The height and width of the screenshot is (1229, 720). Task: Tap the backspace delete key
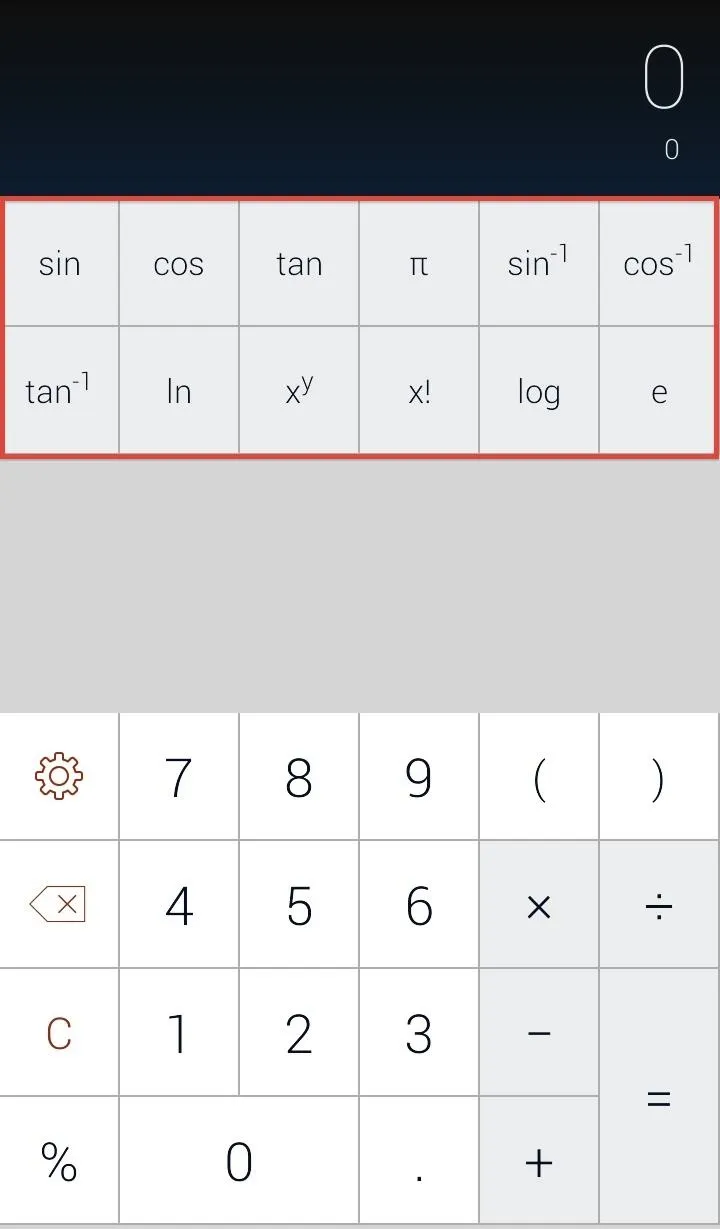[x=59, y=905]
